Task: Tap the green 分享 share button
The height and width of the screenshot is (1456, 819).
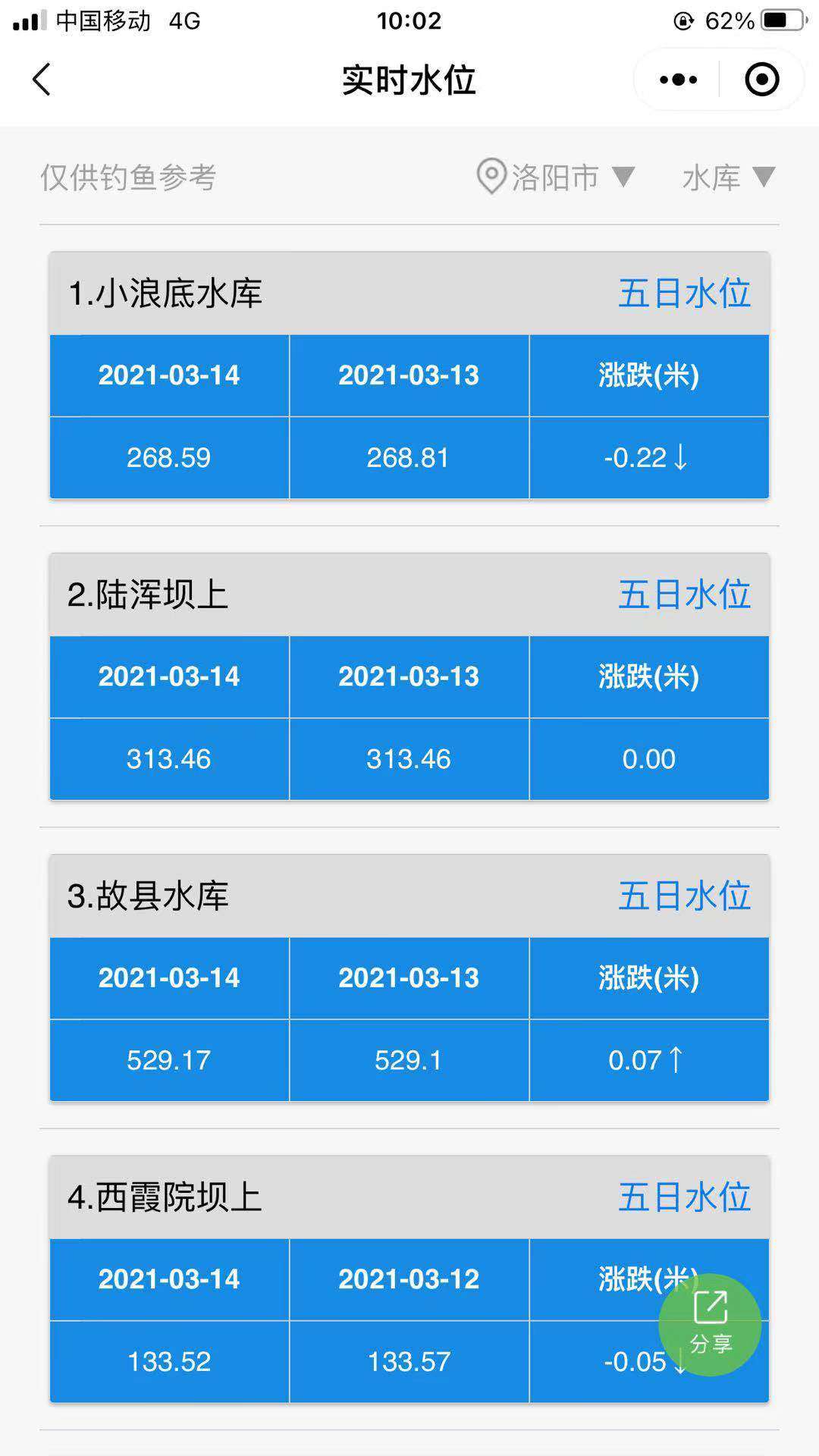Action: pyautogui.click(x=710, y=1325)
